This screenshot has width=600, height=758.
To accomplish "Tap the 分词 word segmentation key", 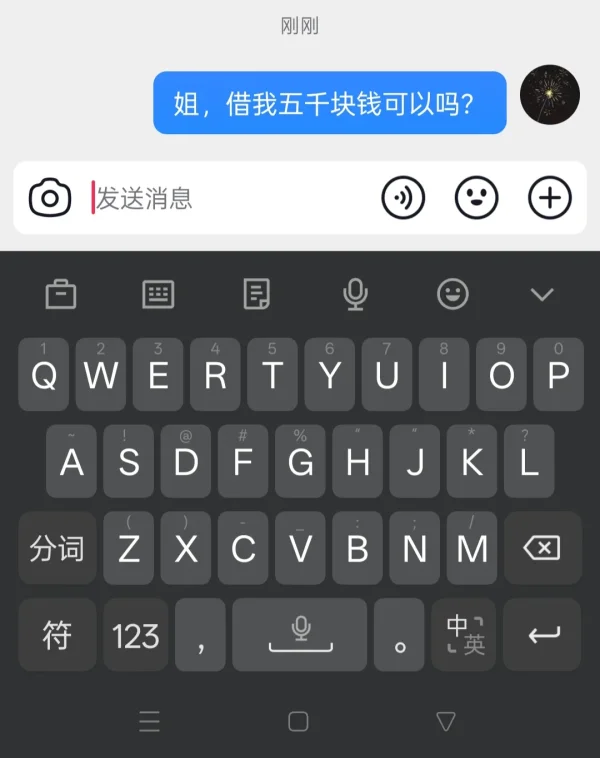I will point(57,548).
